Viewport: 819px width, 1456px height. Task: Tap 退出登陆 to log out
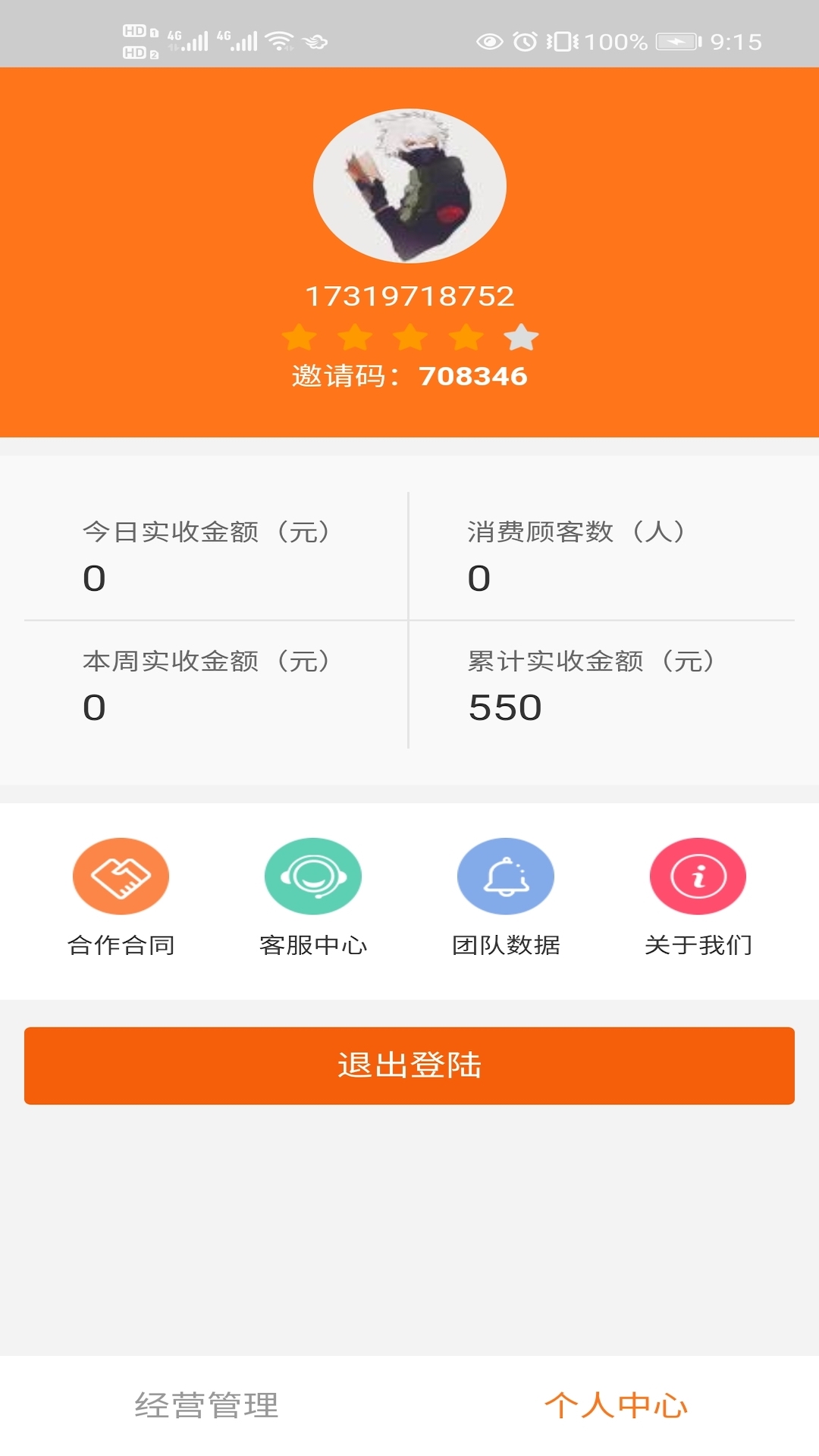[x=409, y=1065]
